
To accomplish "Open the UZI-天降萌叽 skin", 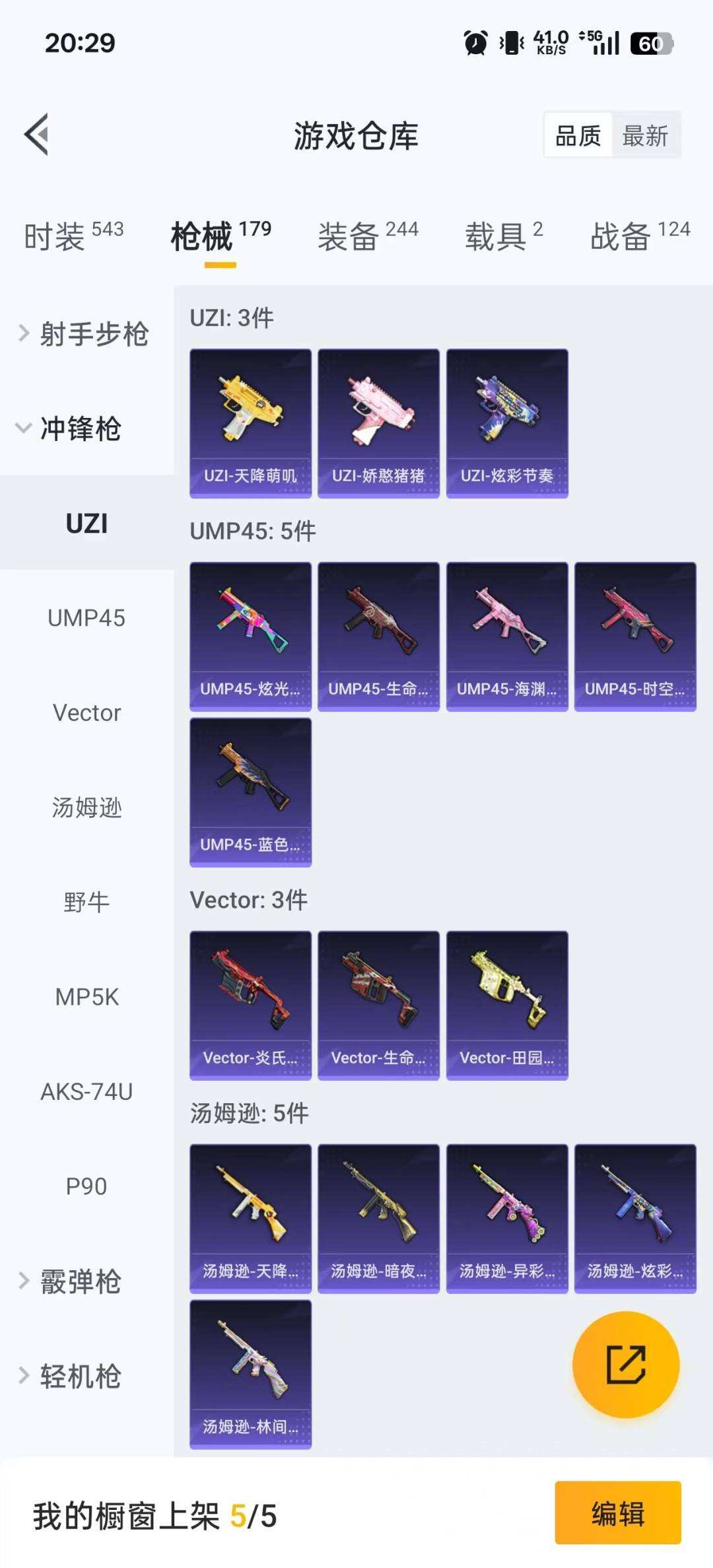I will click(250, 423).
